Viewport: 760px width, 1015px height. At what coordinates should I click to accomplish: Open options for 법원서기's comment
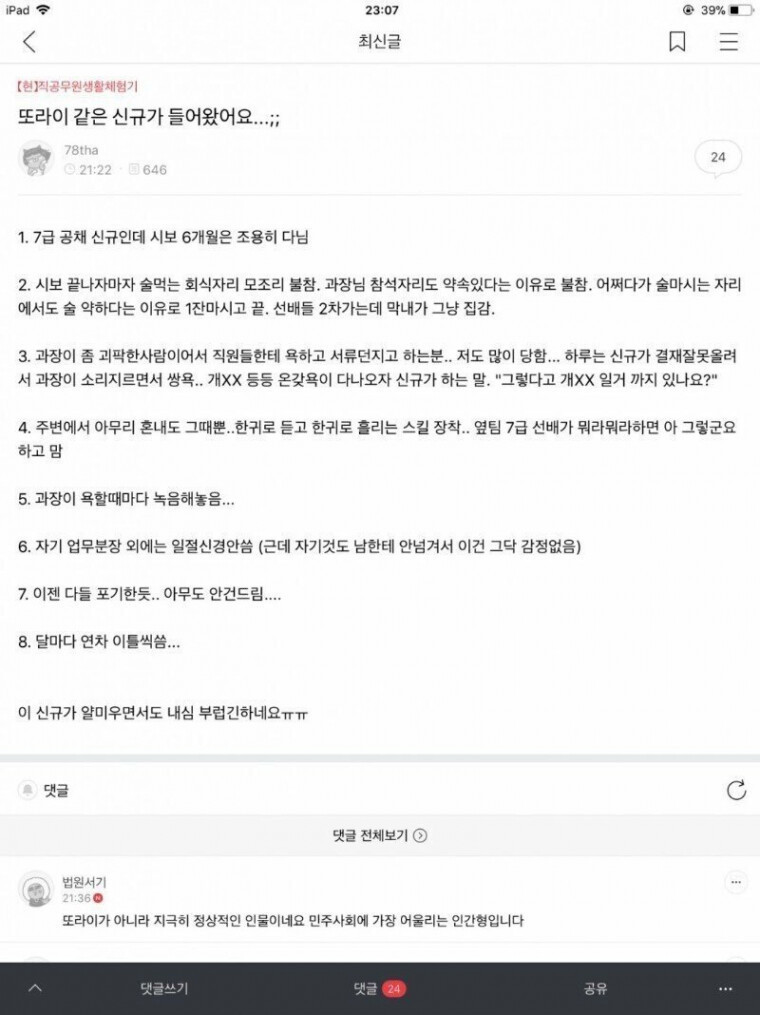point(736,883)
